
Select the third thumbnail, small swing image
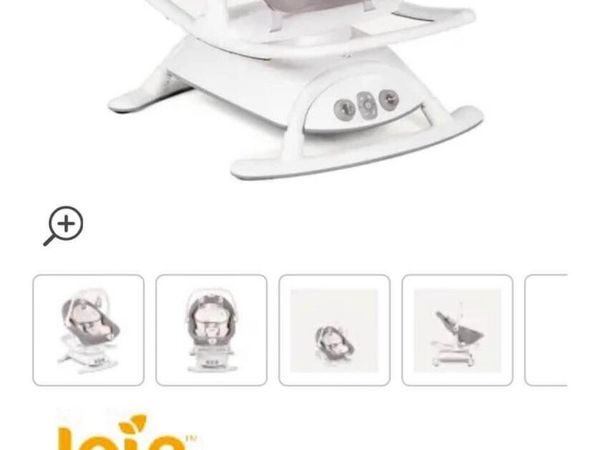(x=334, y=330)
